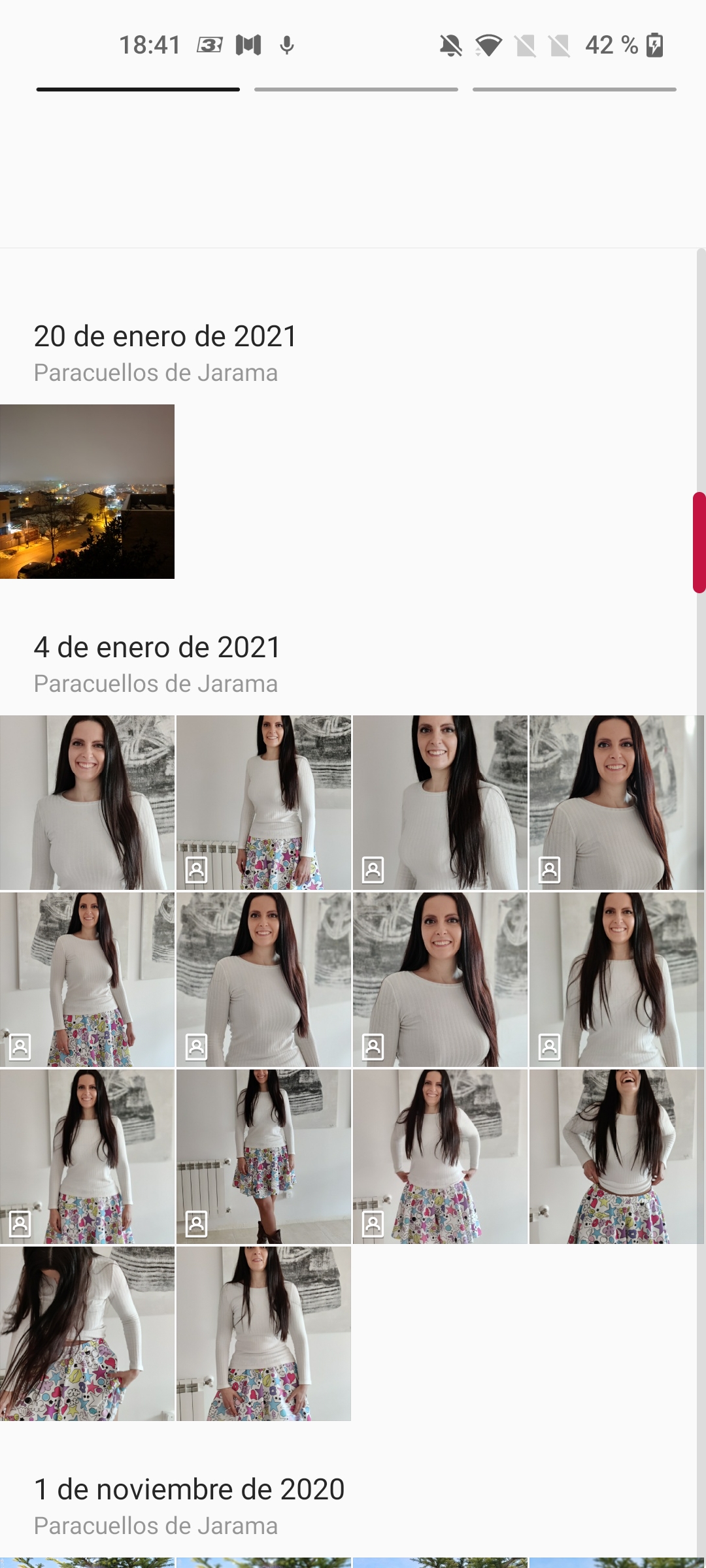The height and width of the screenshot is (1568, 706).
Task: Open the full-body photo showing the brown boots
Action: click(263, 1156)
